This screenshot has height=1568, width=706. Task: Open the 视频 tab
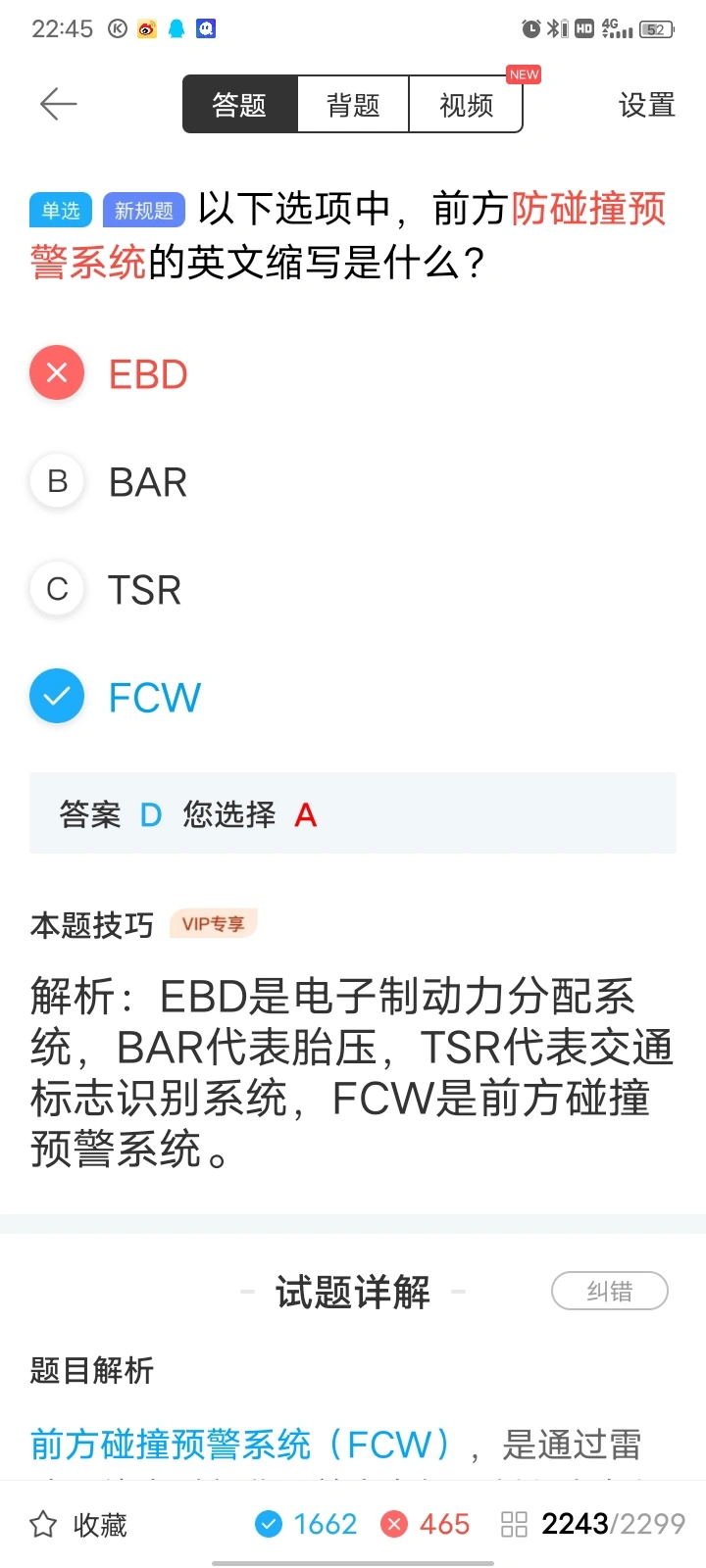[466, 104]
